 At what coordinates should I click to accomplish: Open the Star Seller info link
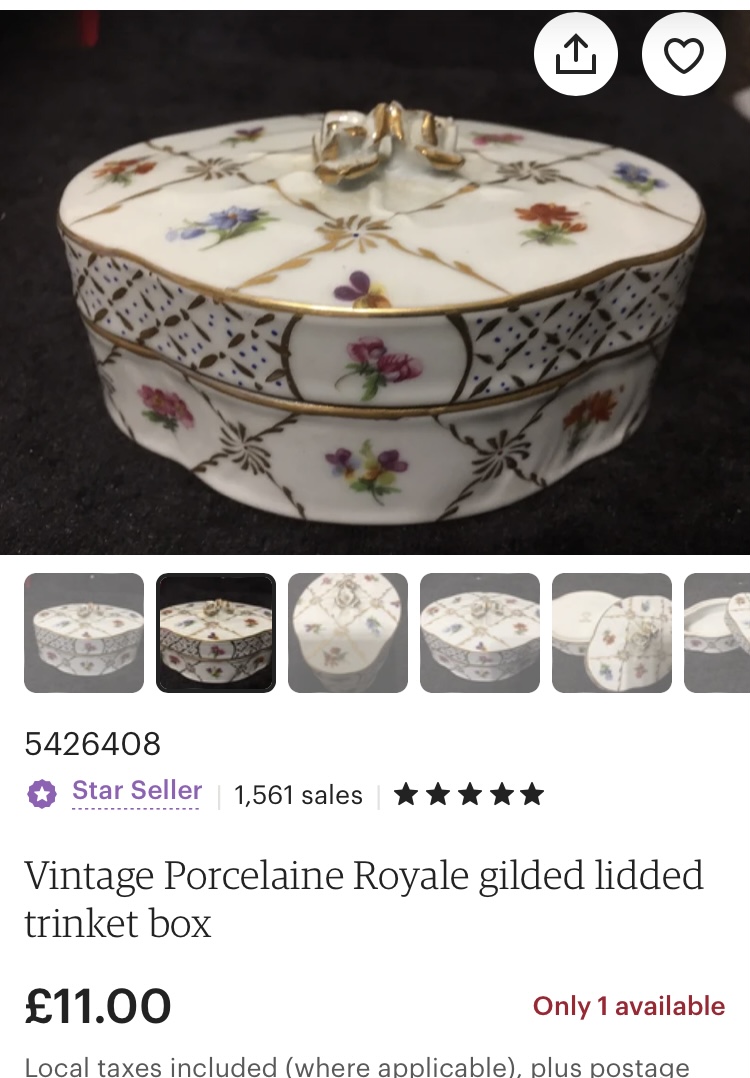coord(136,791)
